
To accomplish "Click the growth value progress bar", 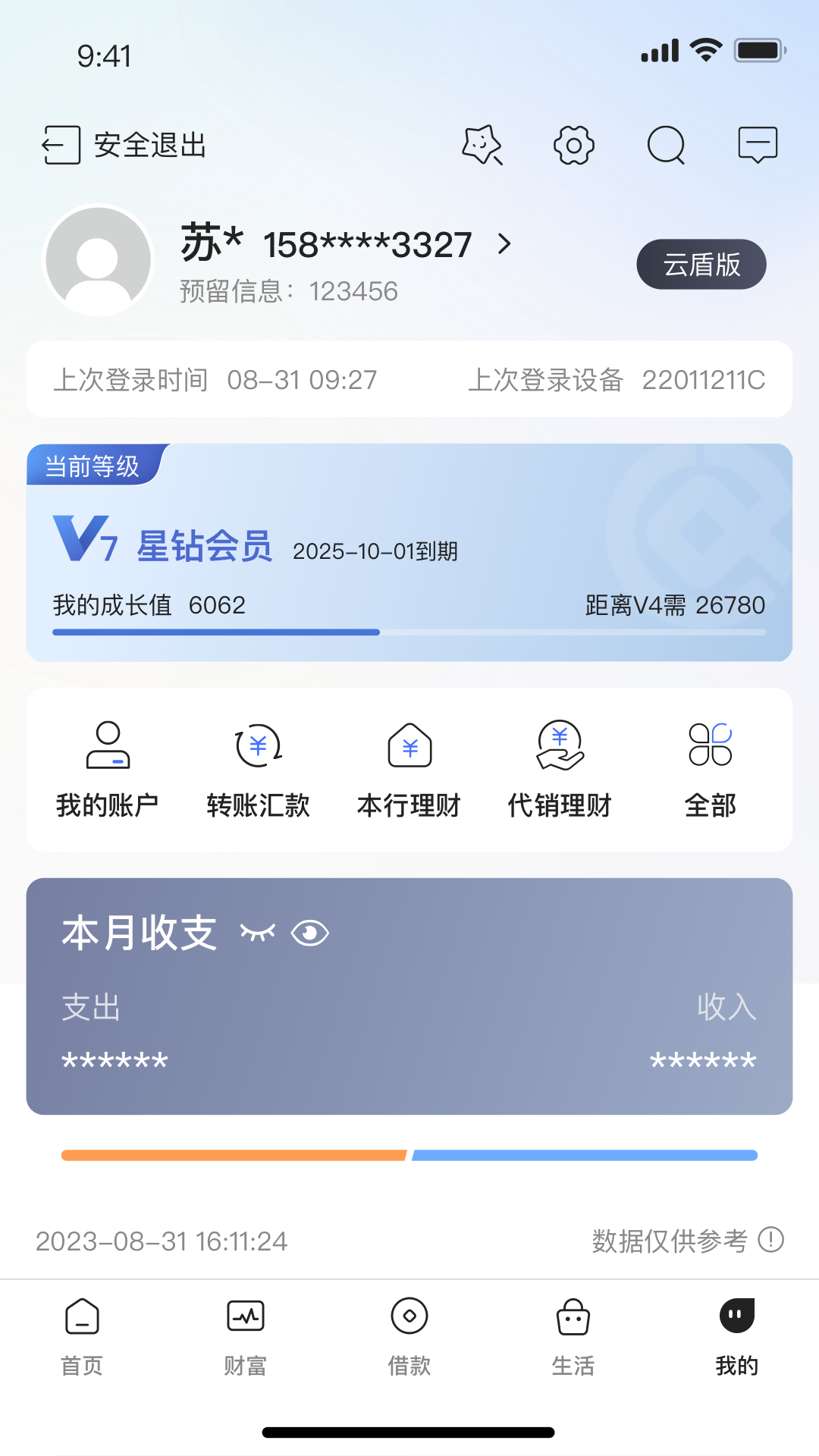I will click(x=409, y=632).
